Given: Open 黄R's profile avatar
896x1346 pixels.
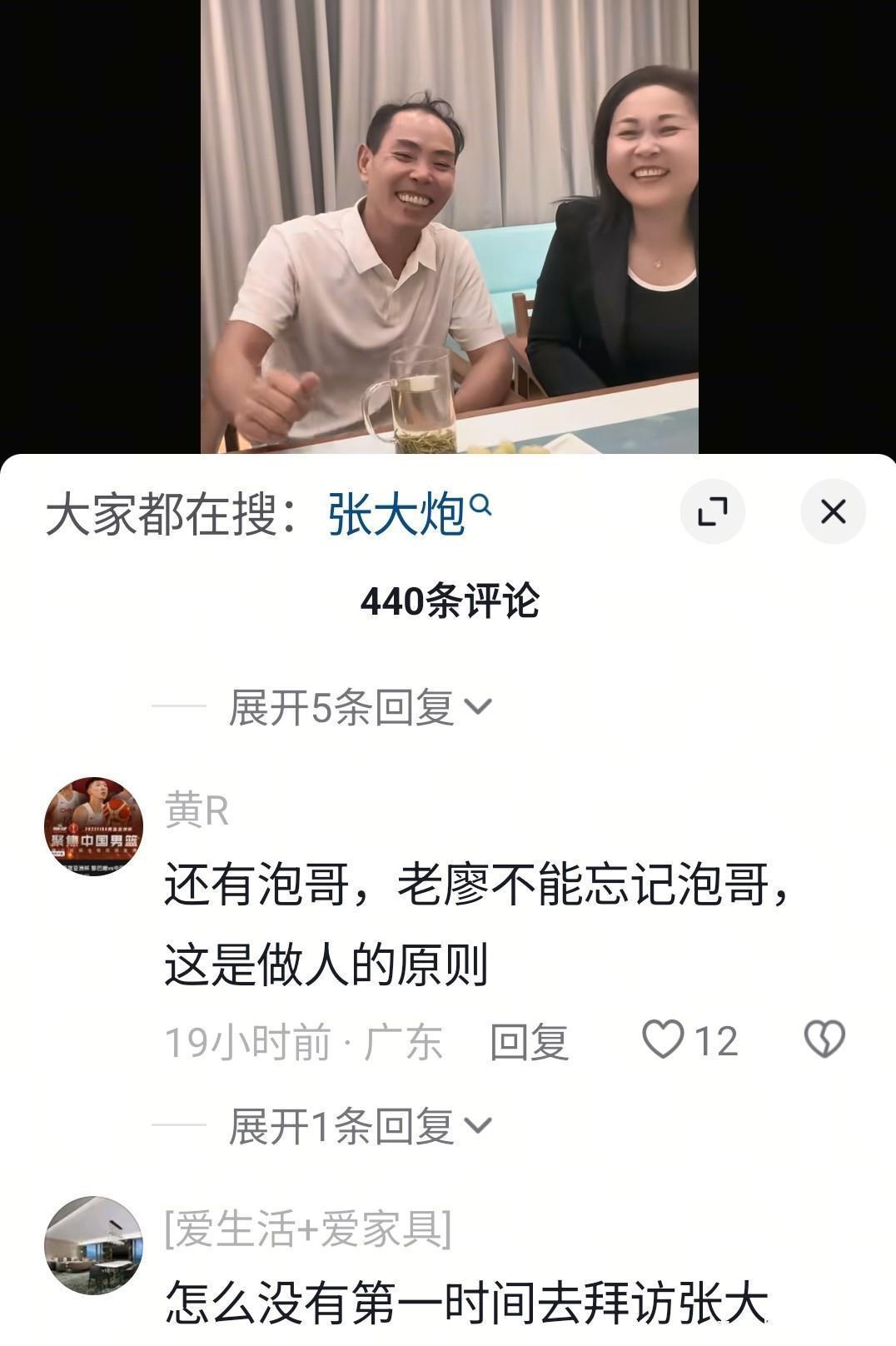Looking at the screenshot, I should (93, 826).
